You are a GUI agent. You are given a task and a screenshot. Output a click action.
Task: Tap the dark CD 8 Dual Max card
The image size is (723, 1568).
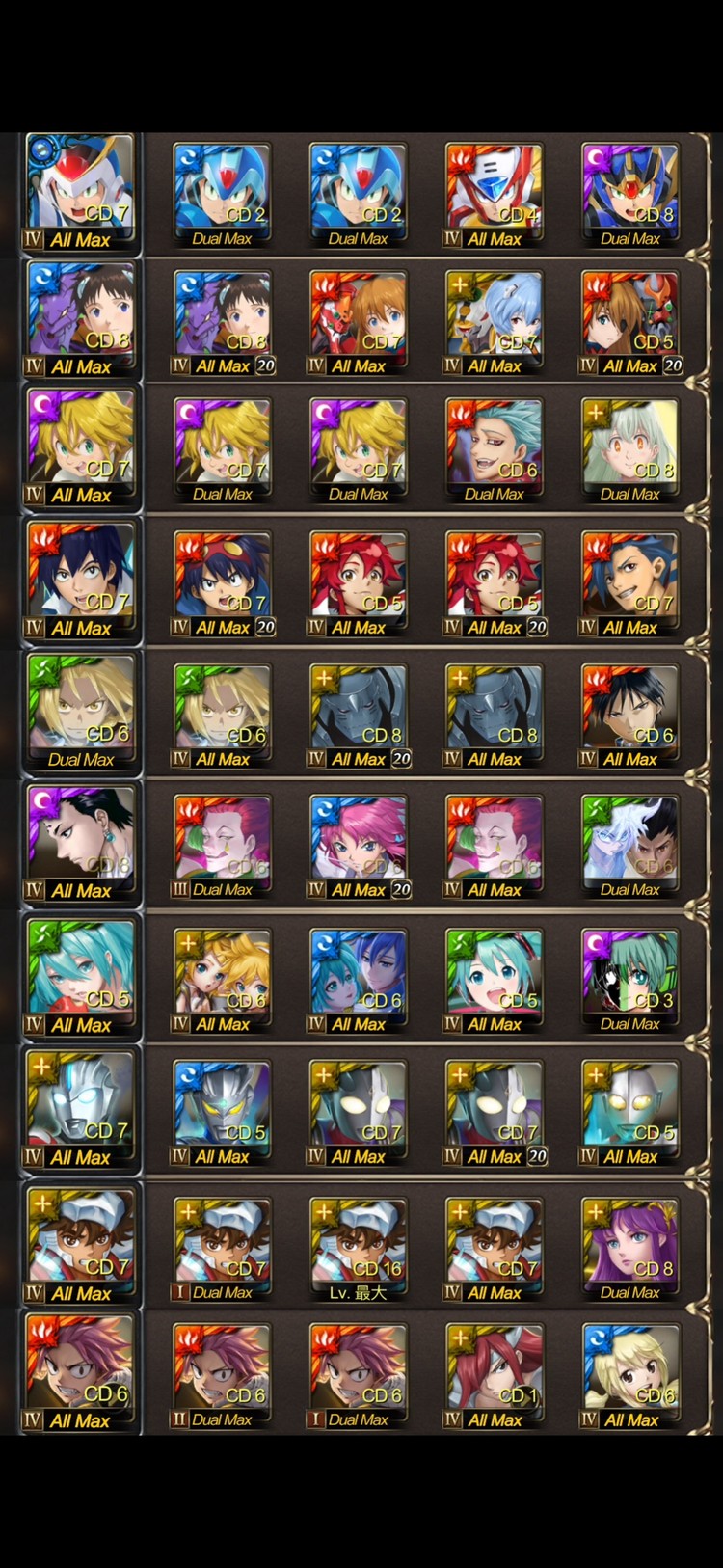tap(629, 193)
